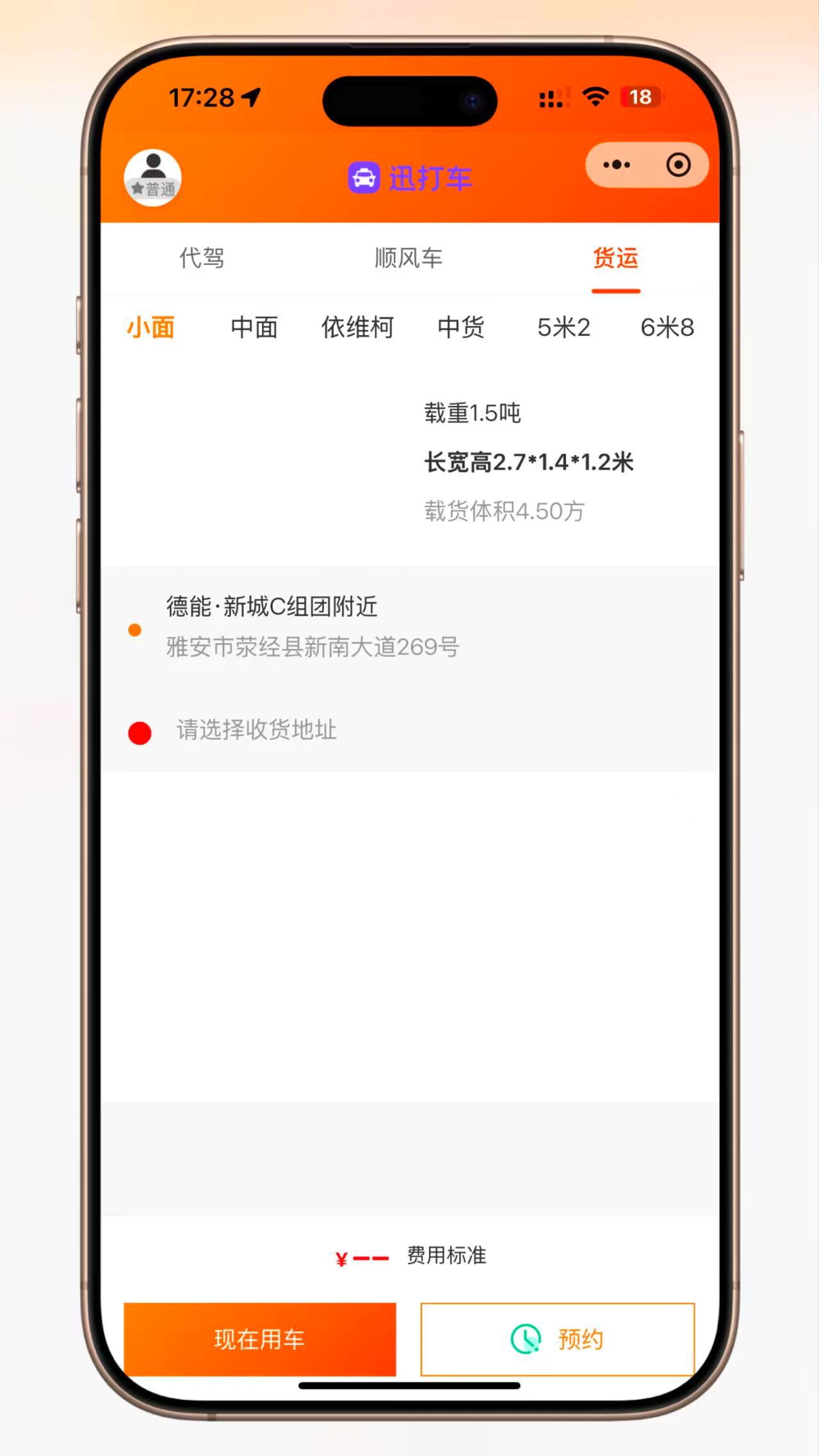The width and height of the screenshot is (819, 1456).
Task: Edit pickup address 德能·新城C组团附近
Action: 410,627
